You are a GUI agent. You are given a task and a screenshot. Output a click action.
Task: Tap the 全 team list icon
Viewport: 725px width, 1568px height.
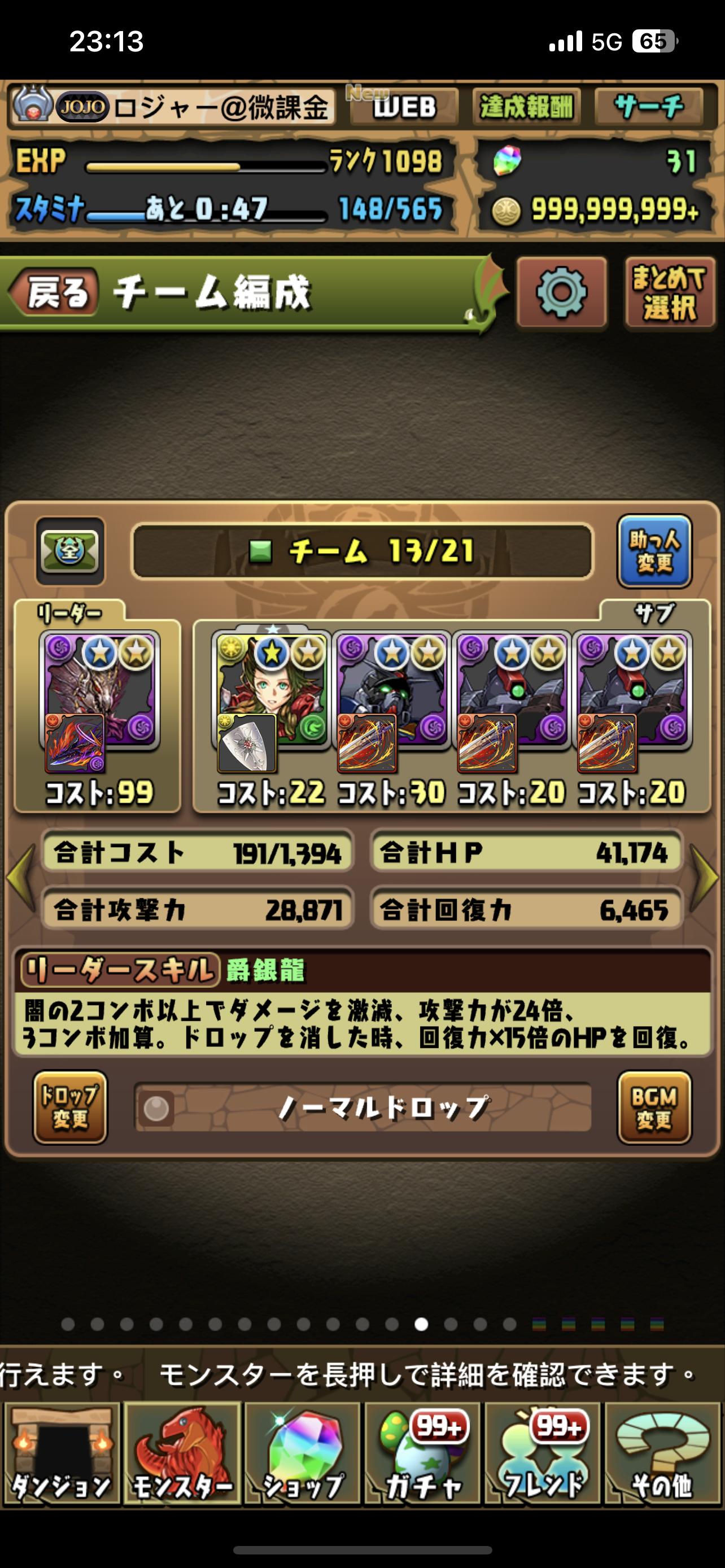(x=70, y=551)
